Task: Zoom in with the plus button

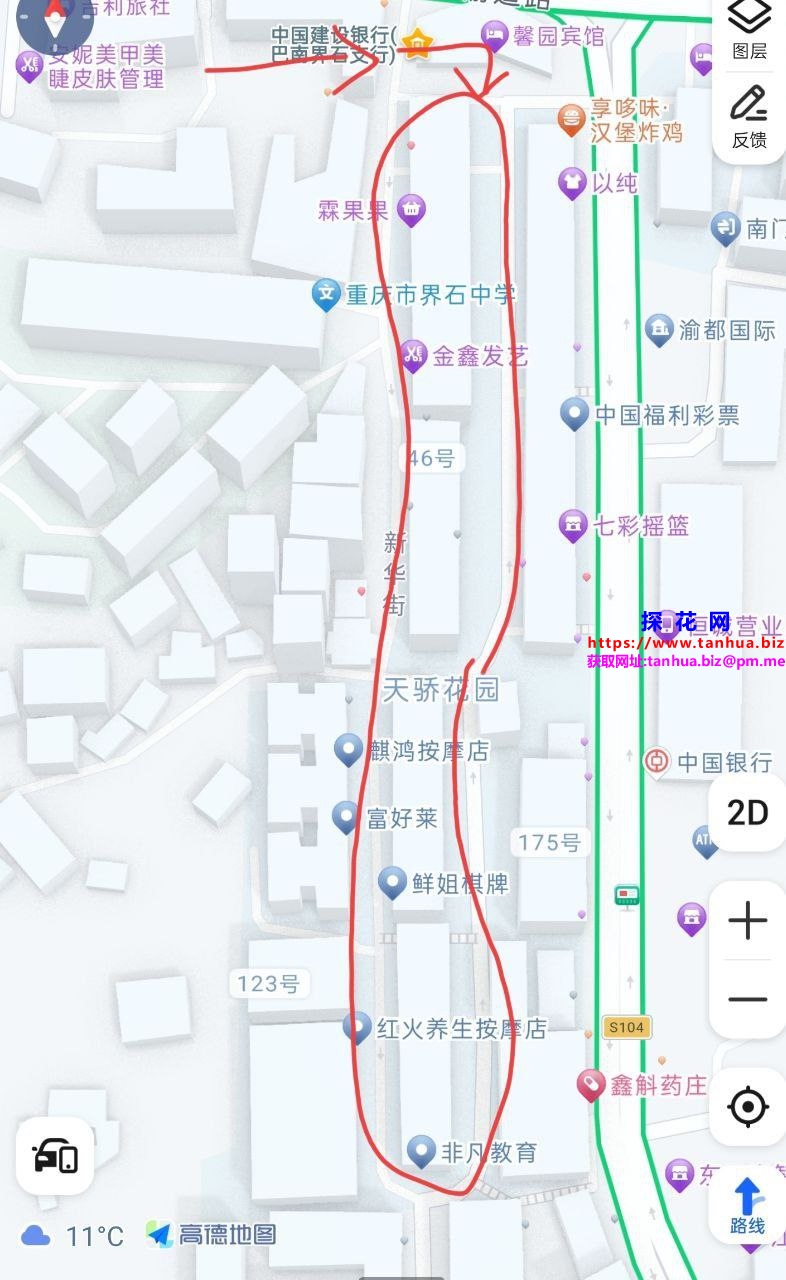Action: tap(747, 920)
